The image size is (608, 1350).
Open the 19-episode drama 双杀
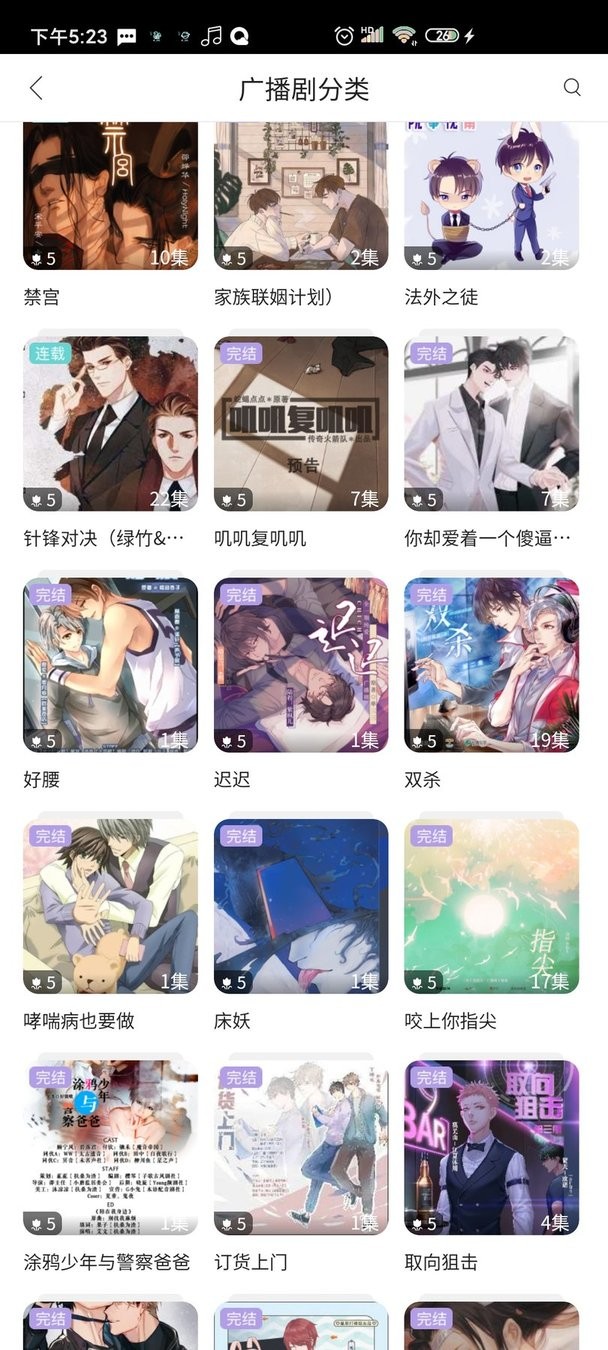click(x=491, y=664)
